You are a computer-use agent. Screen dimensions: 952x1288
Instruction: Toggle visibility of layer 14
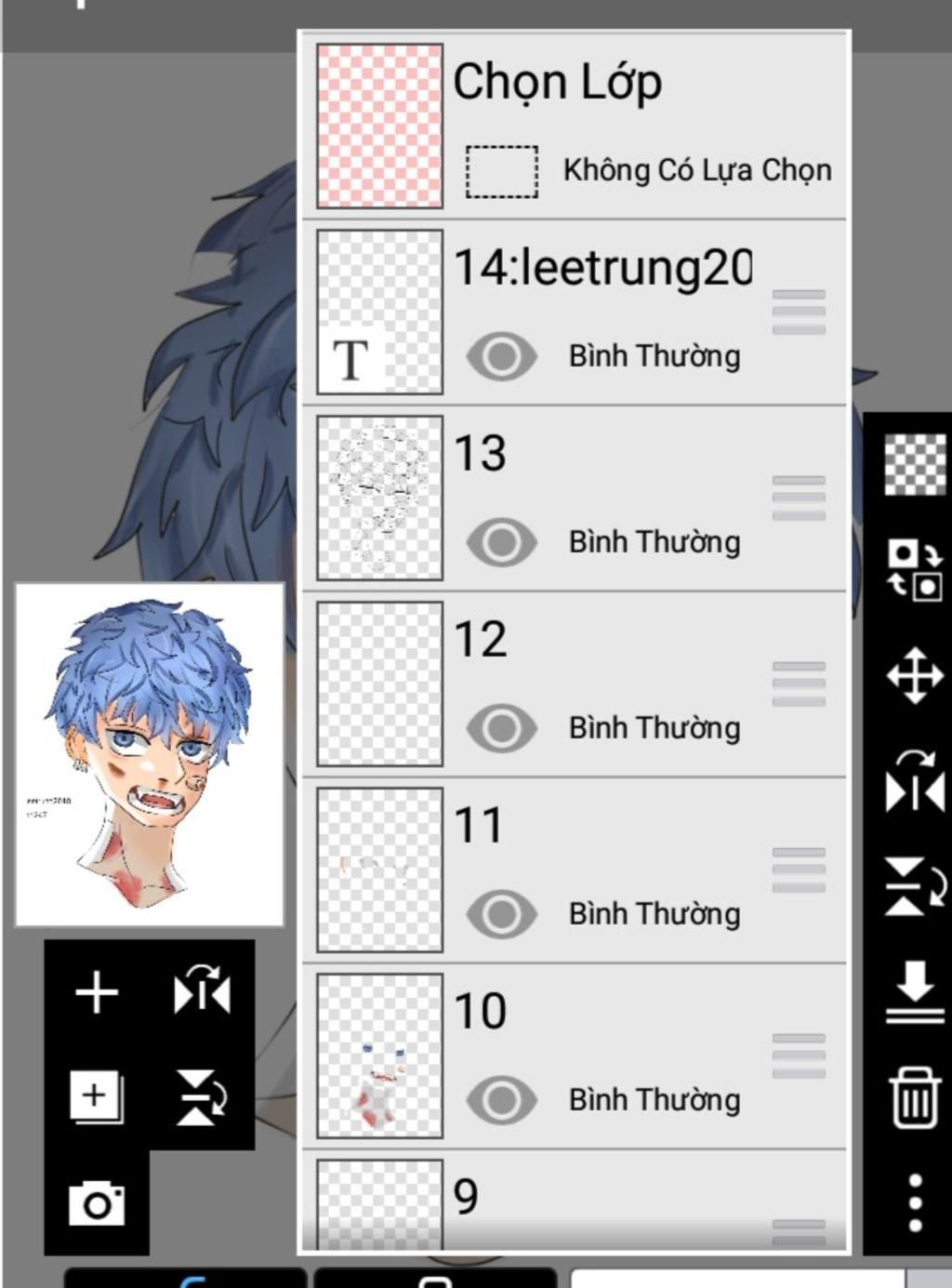[501, 356]
